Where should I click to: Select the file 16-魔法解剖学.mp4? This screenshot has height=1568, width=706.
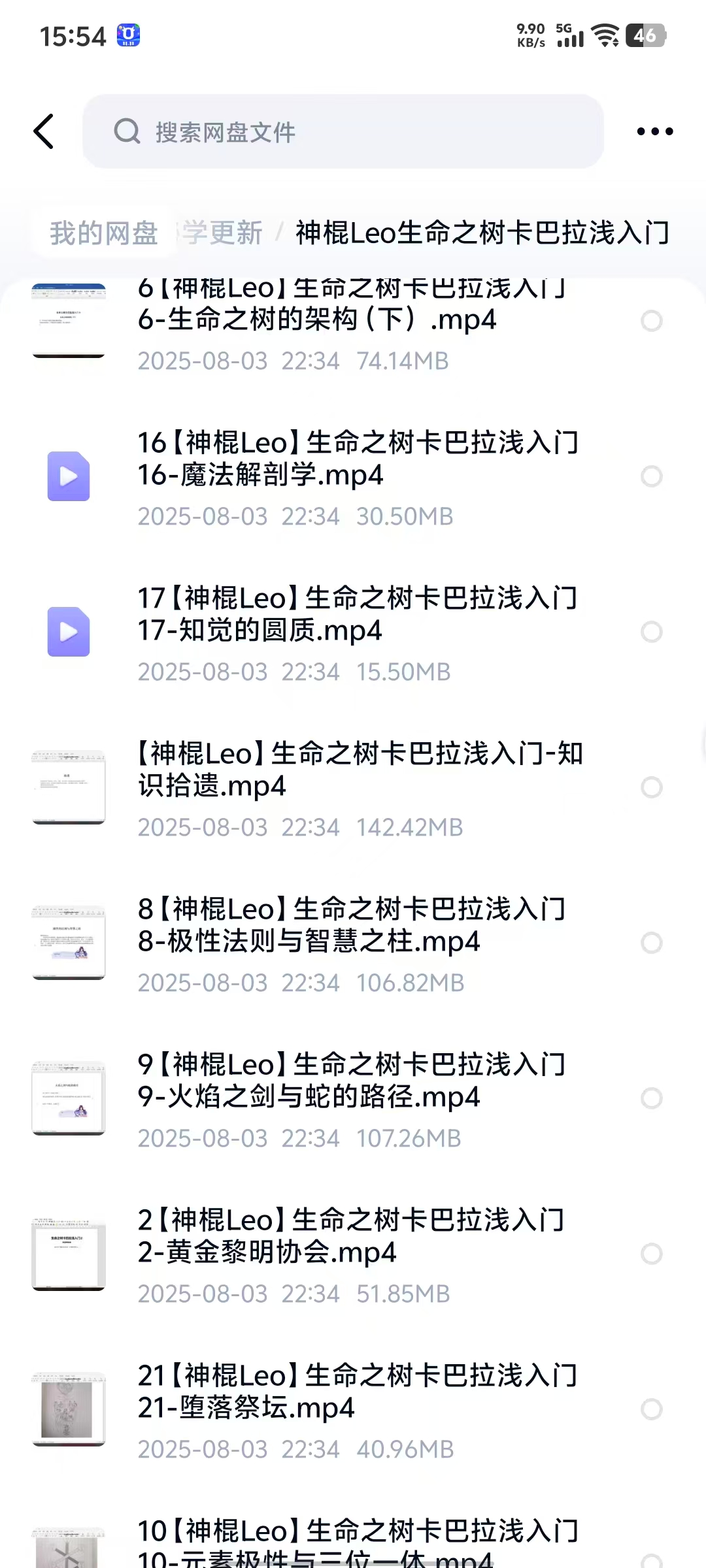coord(651,476)
